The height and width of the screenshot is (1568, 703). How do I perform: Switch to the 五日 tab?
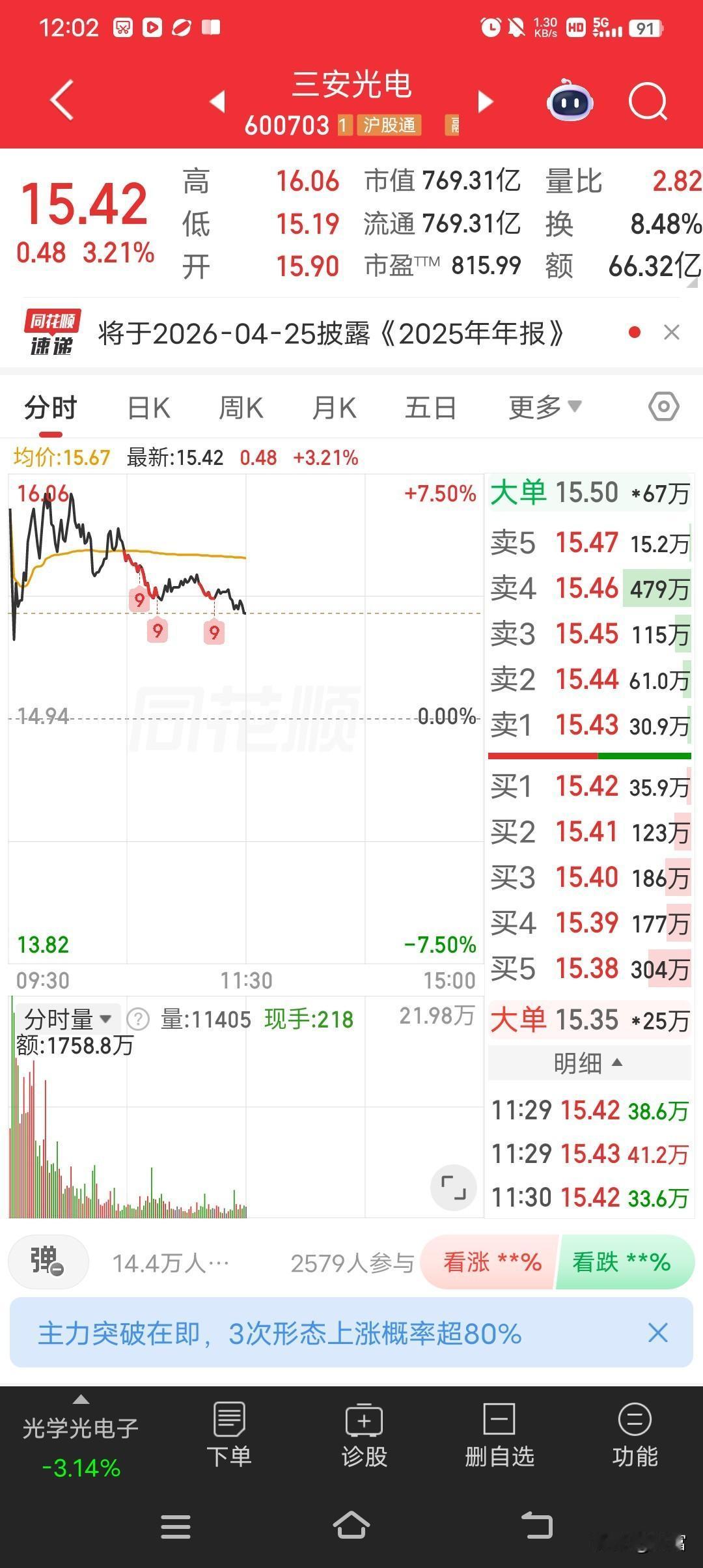[431, 406]
